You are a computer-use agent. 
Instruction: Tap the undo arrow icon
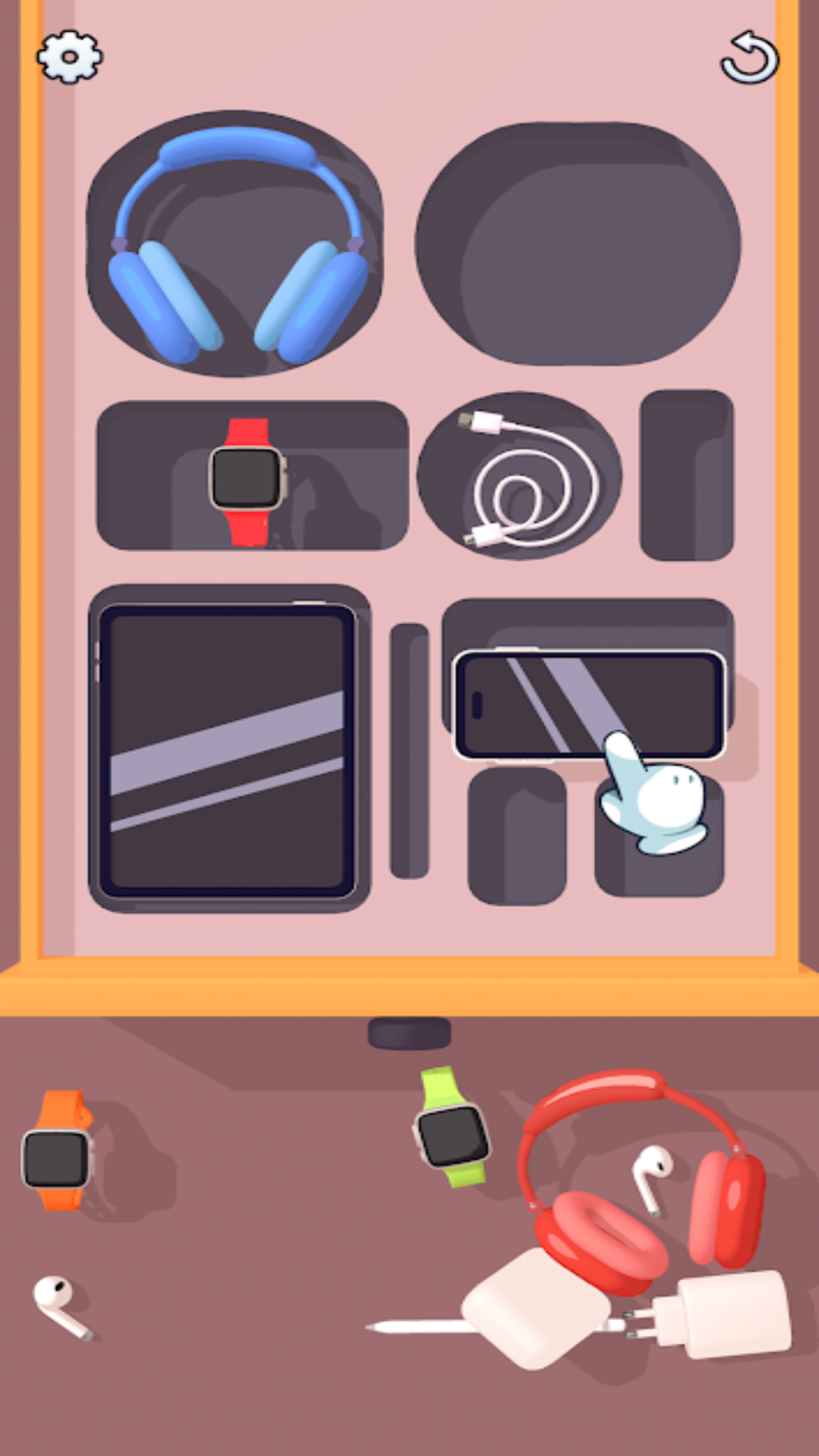point(749,58)
